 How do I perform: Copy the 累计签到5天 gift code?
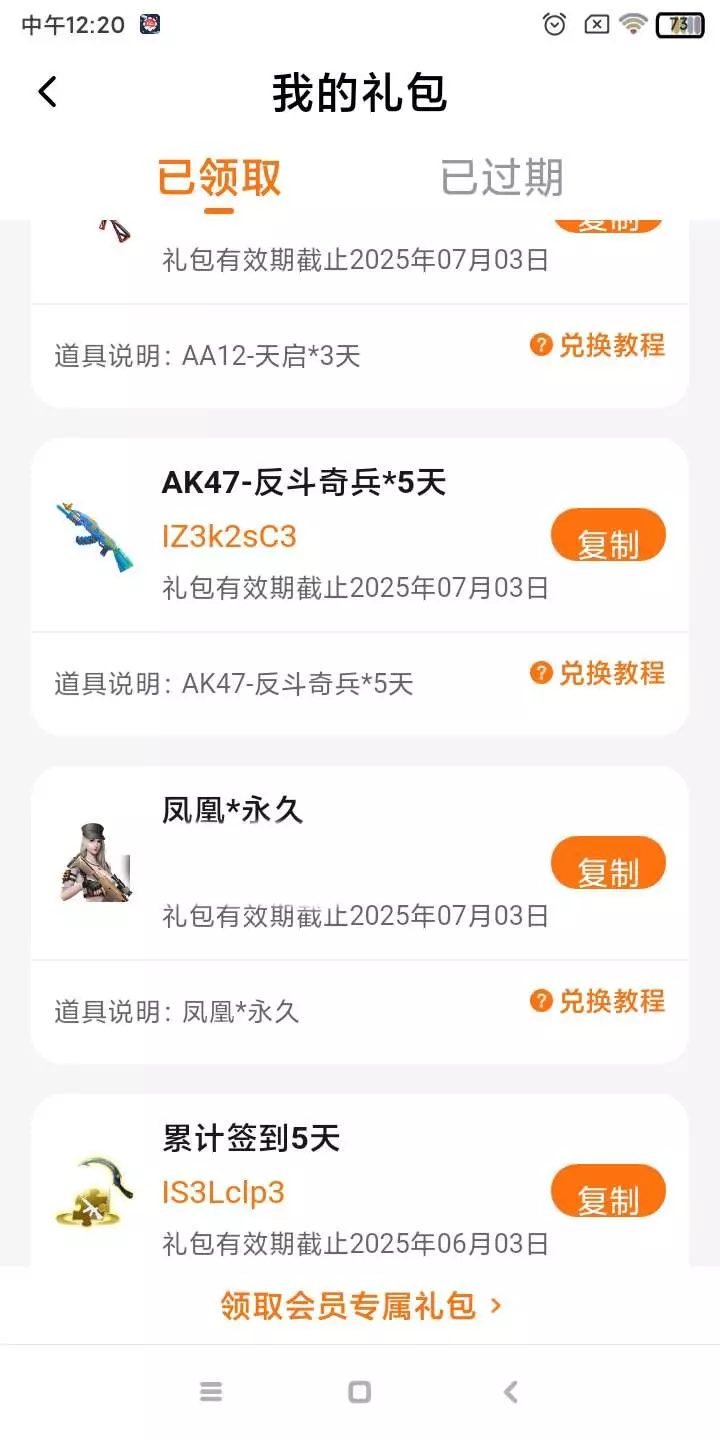[x=608, y=1193]
